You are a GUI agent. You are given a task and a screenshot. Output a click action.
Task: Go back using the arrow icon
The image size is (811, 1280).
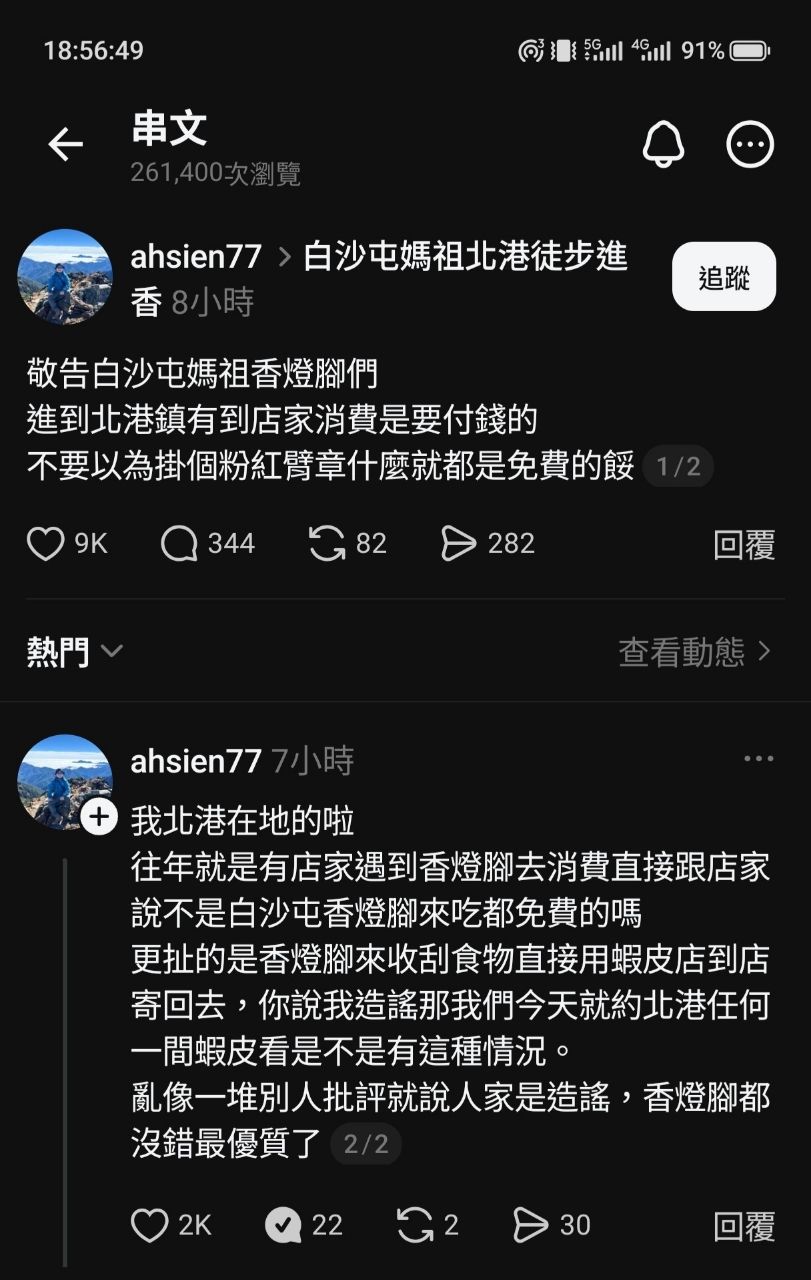pos(66,145)
